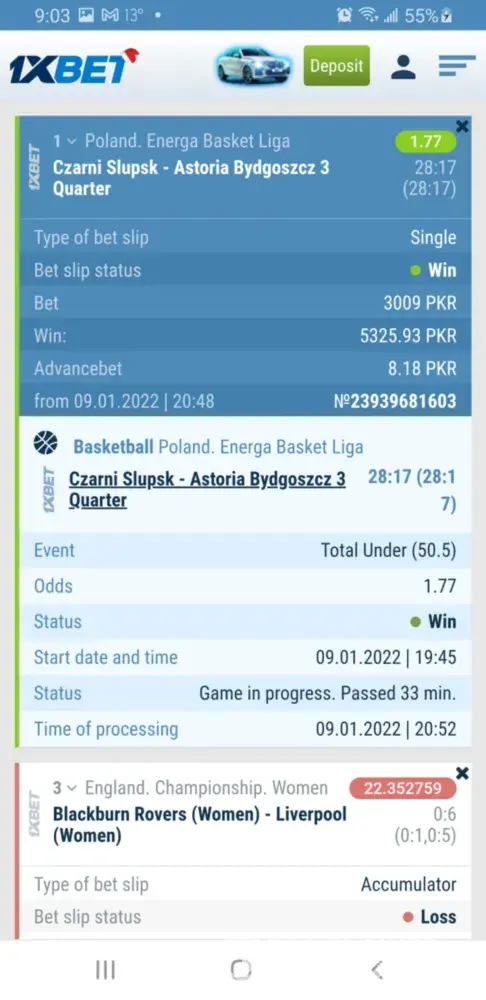The height and width of the screenshot is (1000, 486).
Task: Go back using the system back button
Action: pos(377,970)
